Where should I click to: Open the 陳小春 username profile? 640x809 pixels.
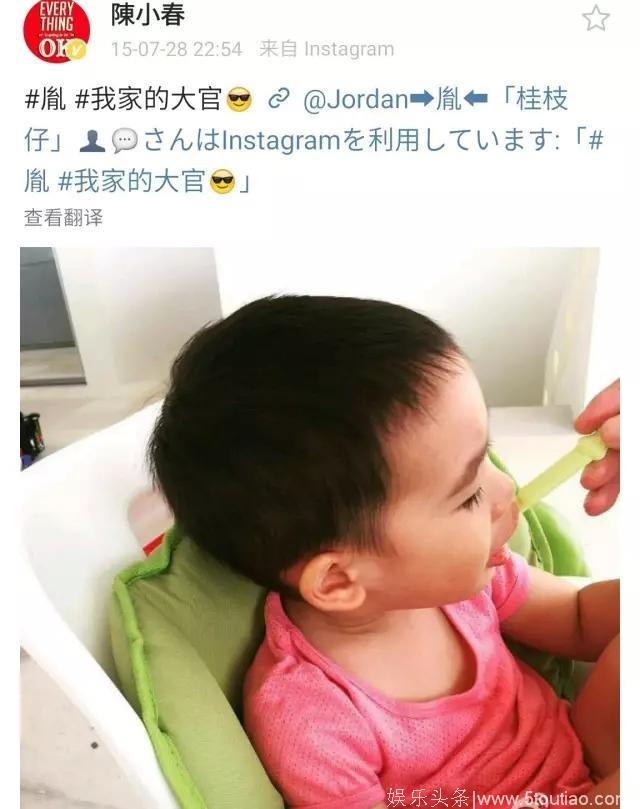[148, 14]
